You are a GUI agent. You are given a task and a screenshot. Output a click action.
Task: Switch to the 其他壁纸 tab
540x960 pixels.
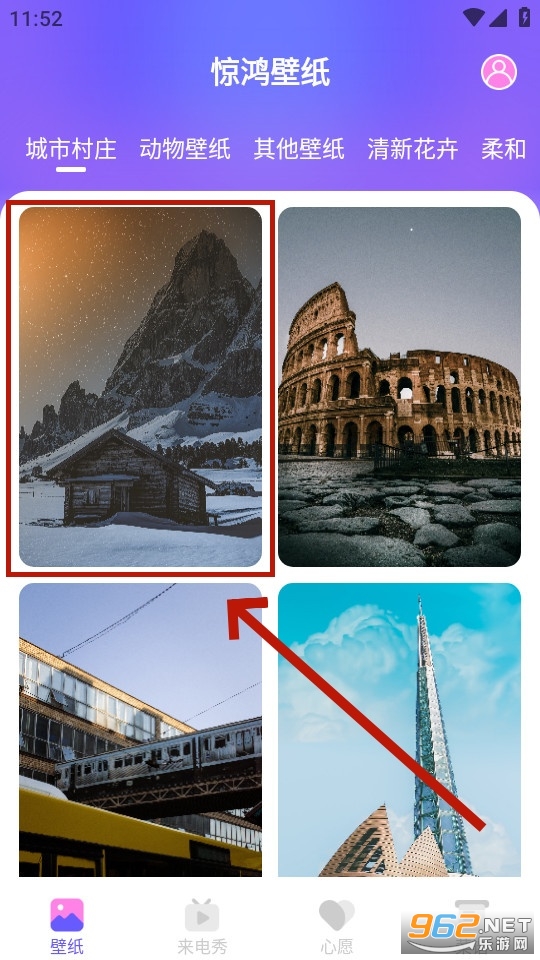[x=299, y=149]
